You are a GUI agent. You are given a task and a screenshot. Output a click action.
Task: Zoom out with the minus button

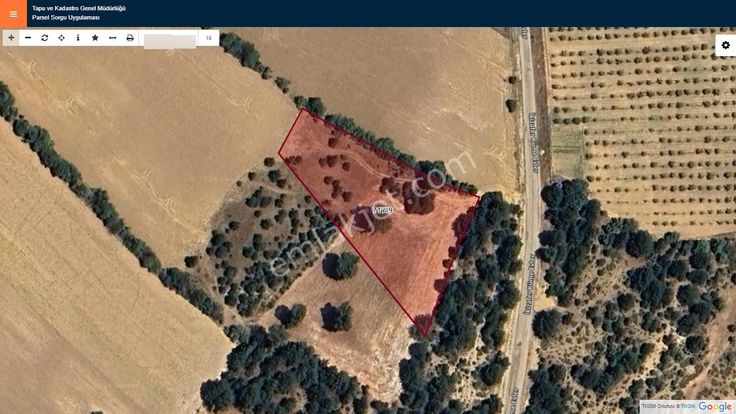click(28, 37)
